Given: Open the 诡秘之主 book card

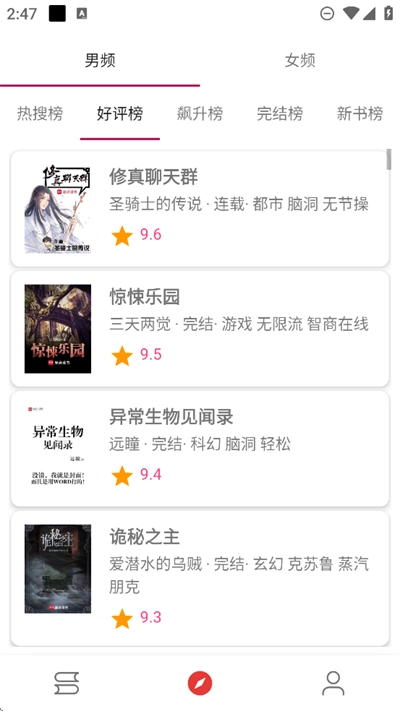Looking at the screenshot, I should pyautogui.click(x=200, y=578).
